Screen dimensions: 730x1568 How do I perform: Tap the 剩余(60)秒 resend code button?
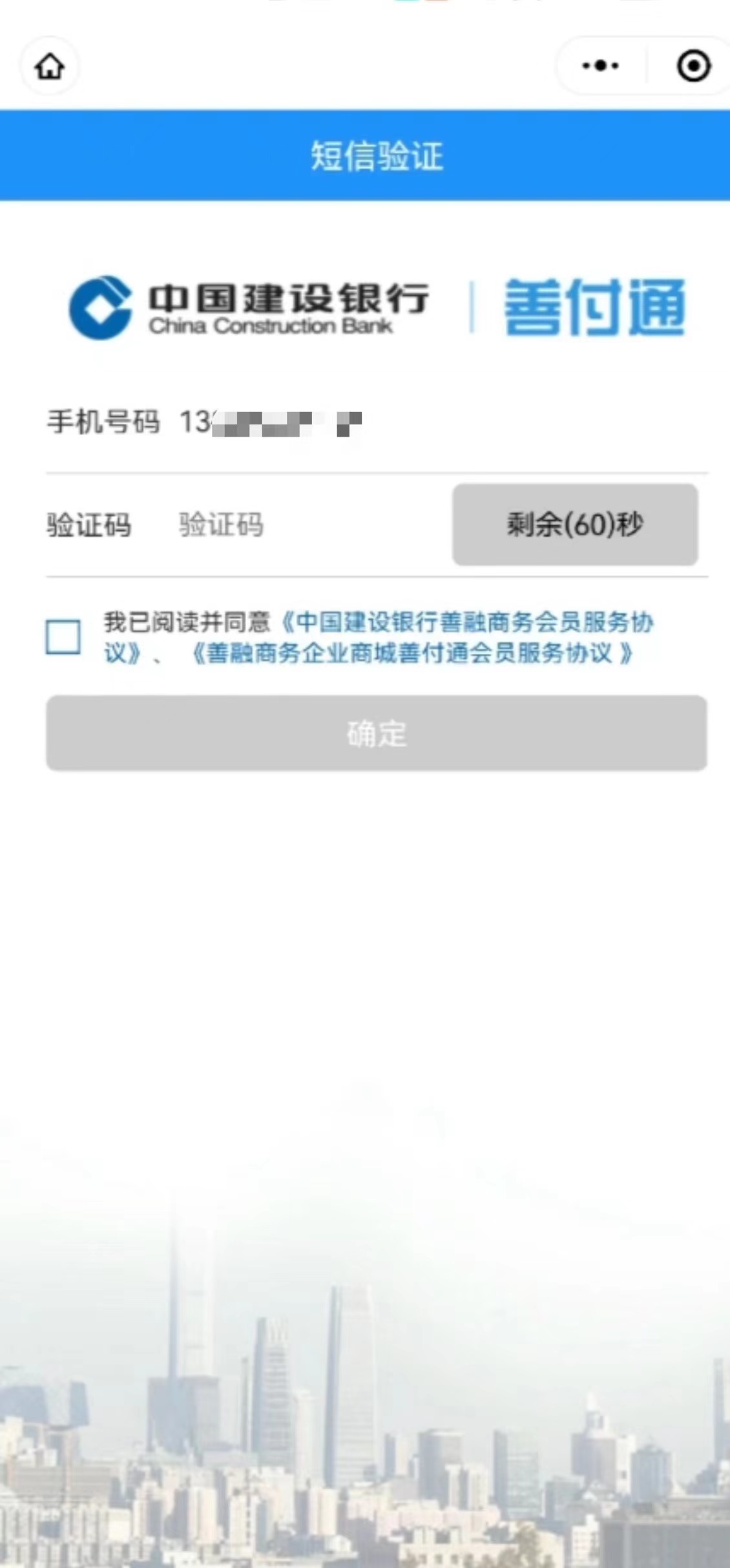tap(574, 525)
